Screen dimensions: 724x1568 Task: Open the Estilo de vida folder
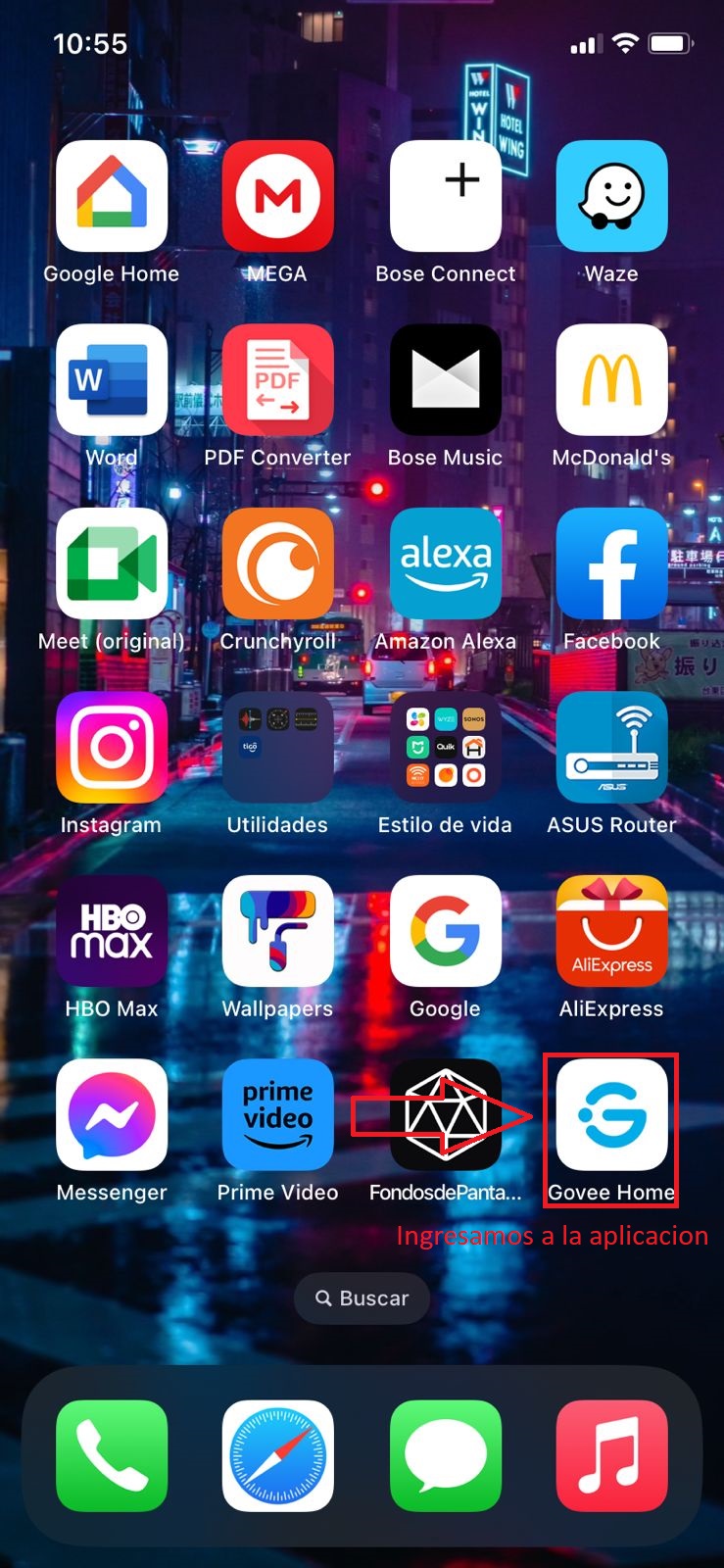[446, 747]
